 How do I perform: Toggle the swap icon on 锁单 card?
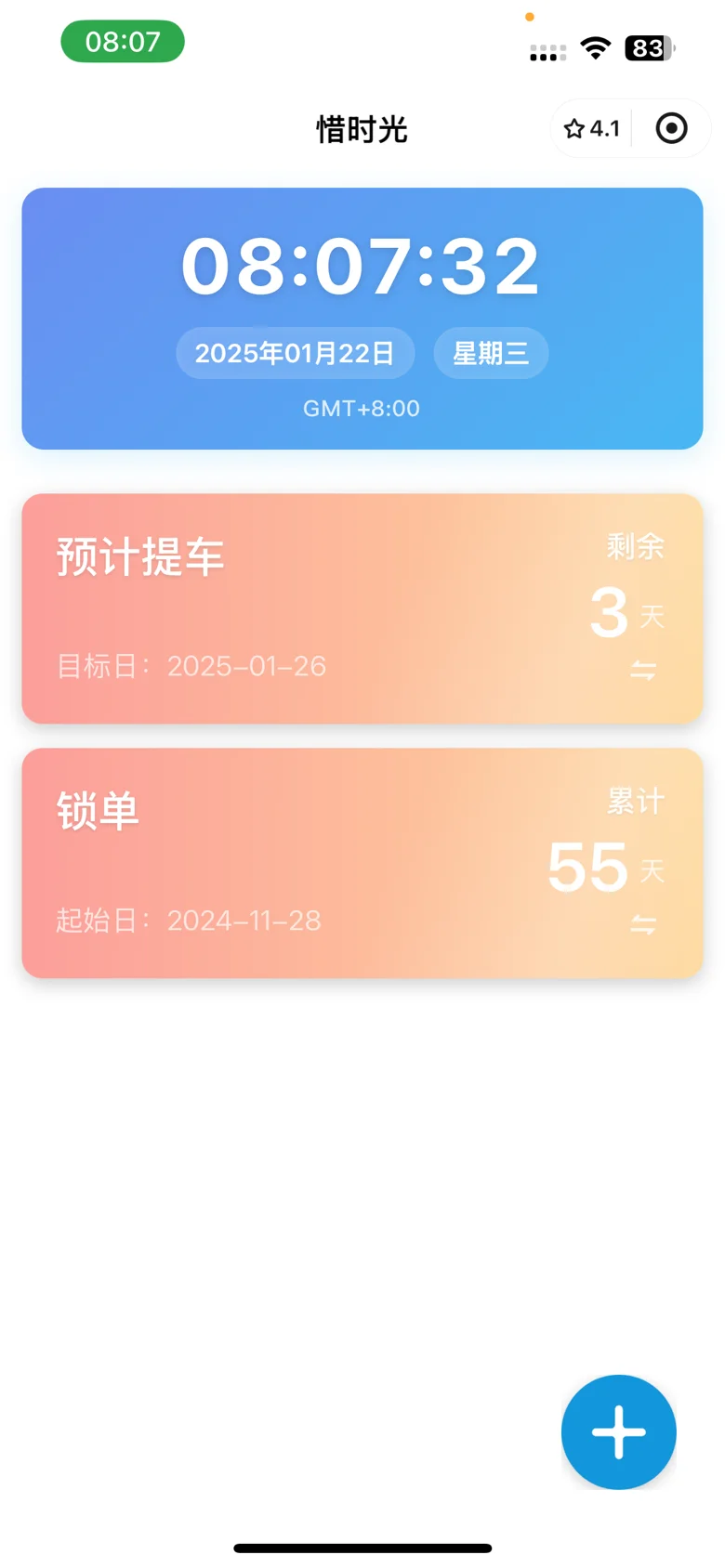pos(643,924)
